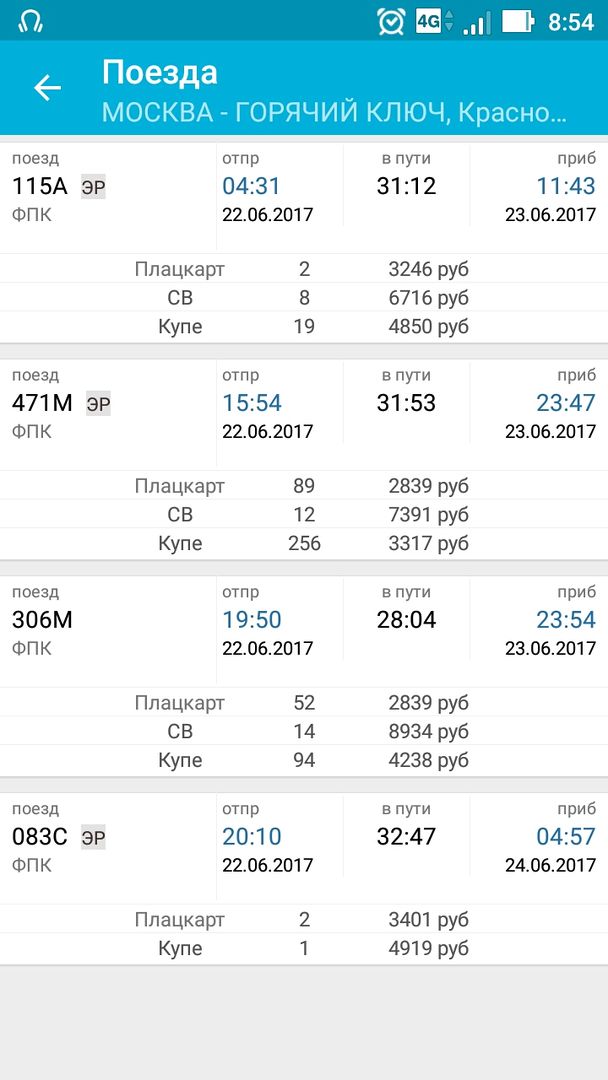Viewport: 608px width, 1080px height.
Task: Open train 306М departing at 19:50
Action: 304,631
